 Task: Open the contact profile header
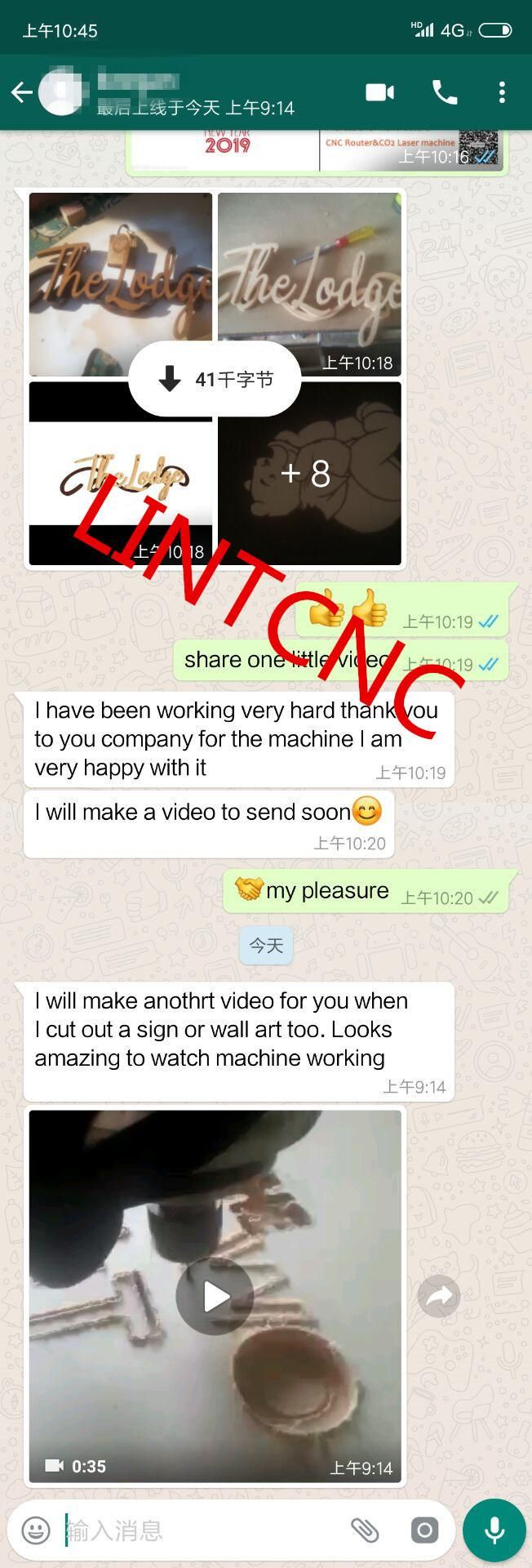[196, 93]
